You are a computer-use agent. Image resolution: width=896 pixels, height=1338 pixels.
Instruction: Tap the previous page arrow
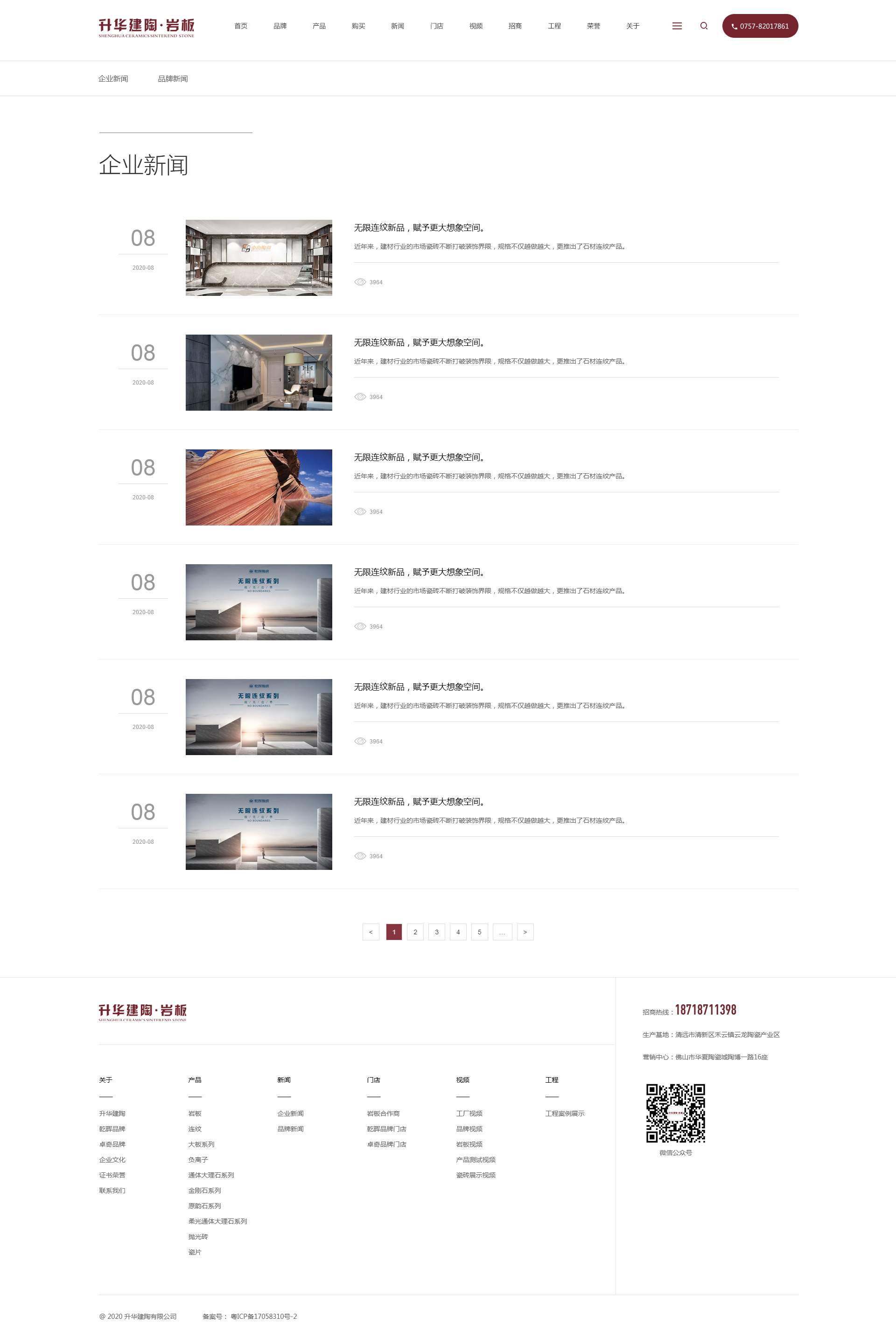tap(370, 932)
